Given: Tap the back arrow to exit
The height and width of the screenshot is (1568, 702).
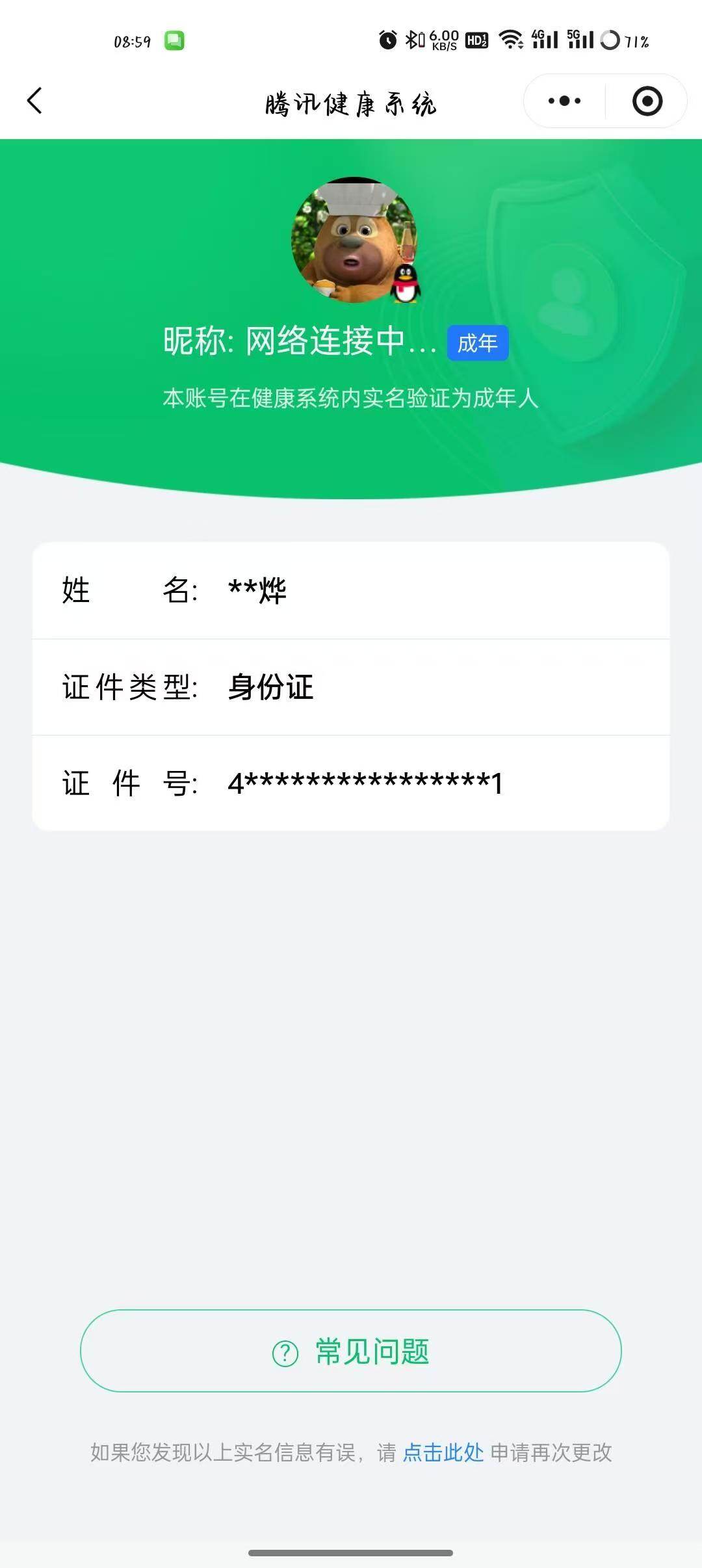Looking at the screenshot, I should point(35,101).
